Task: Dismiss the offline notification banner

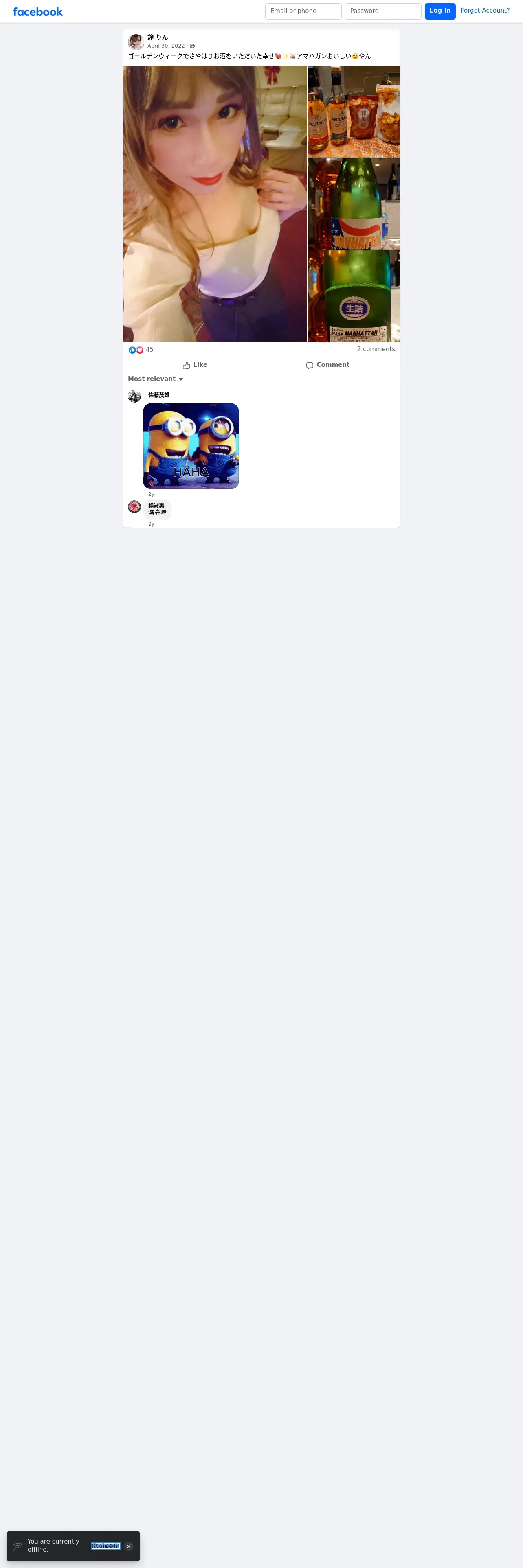Action: click(128, 1546)
